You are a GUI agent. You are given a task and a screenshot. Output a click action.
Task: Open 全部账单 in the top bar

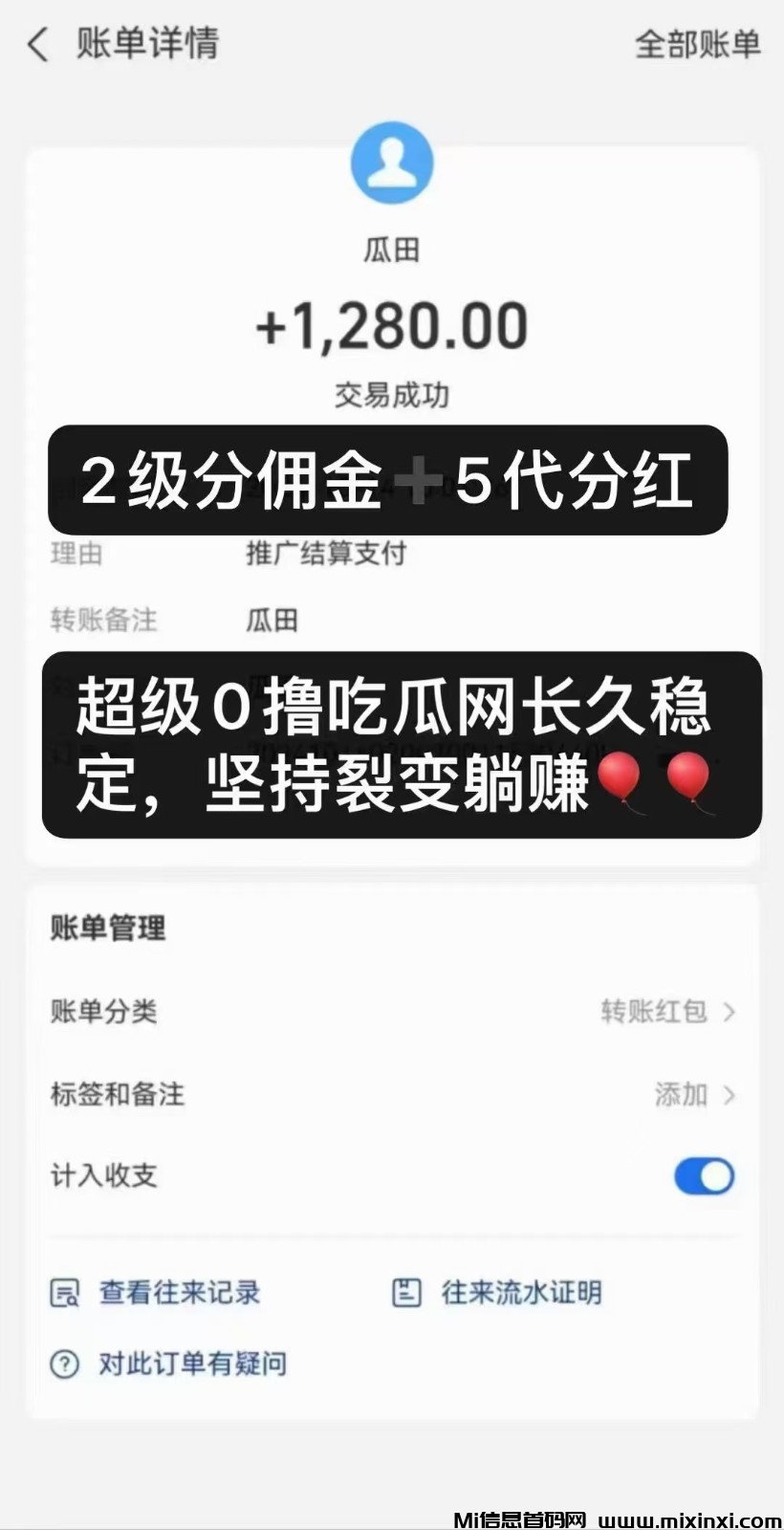697,45
